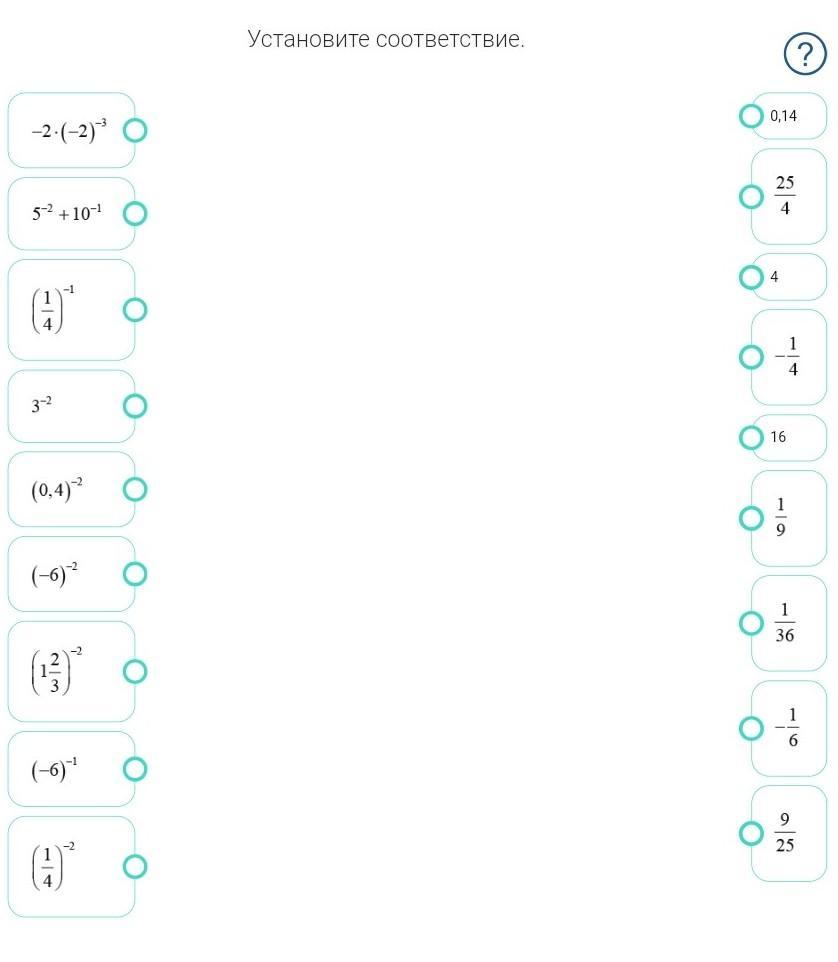Choose the (1/4)⁻¹ expression card
Viewport: 838px width, 962px height.
(x=71, y=310)
